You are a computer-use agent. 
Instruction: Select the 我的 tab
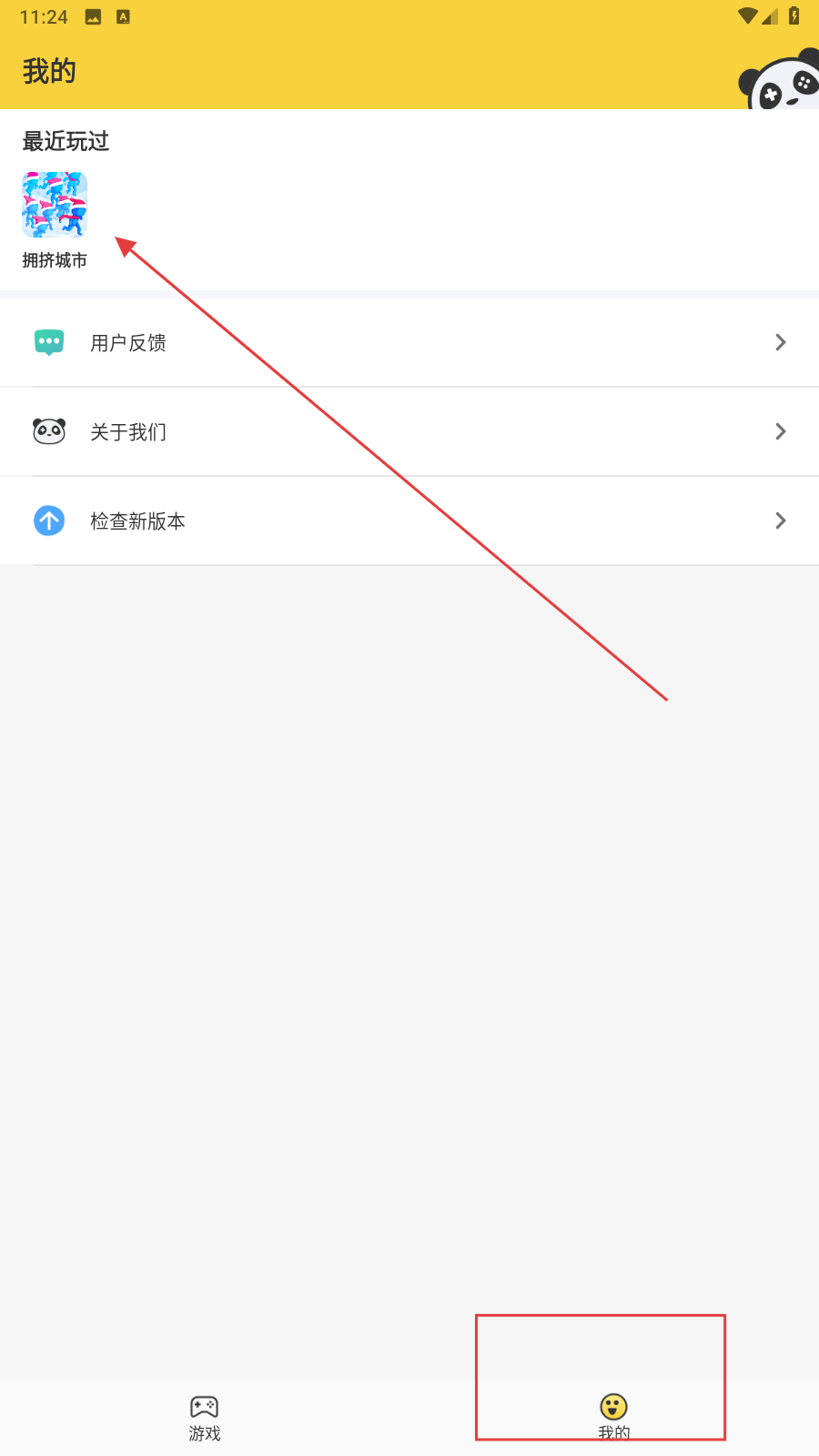[613, 1418]
